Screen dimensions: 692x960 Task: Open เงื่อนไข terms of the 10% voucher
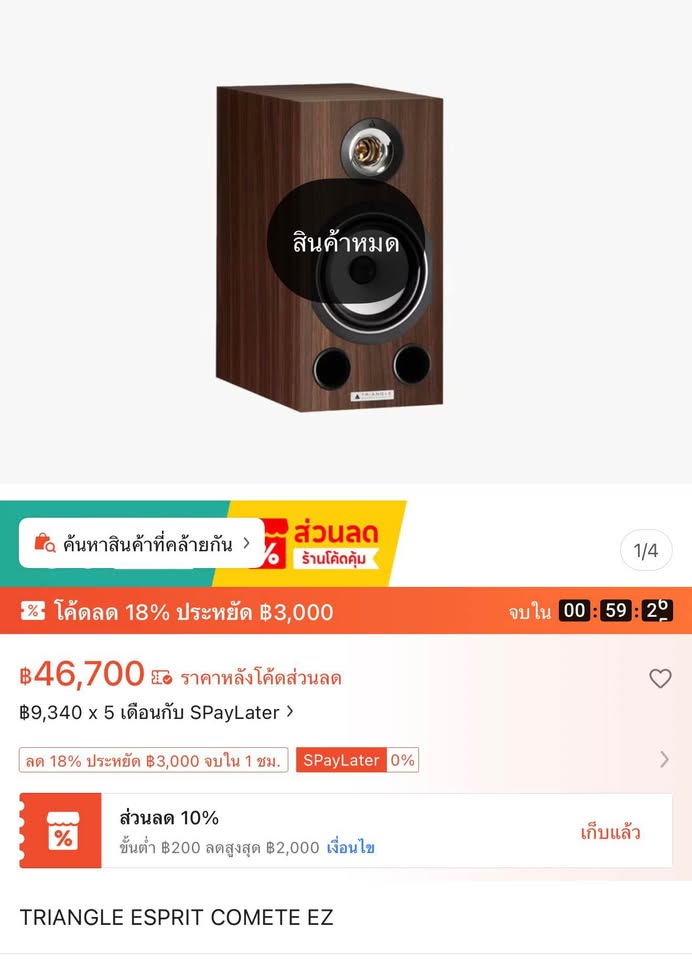click(x=350, y=848)
